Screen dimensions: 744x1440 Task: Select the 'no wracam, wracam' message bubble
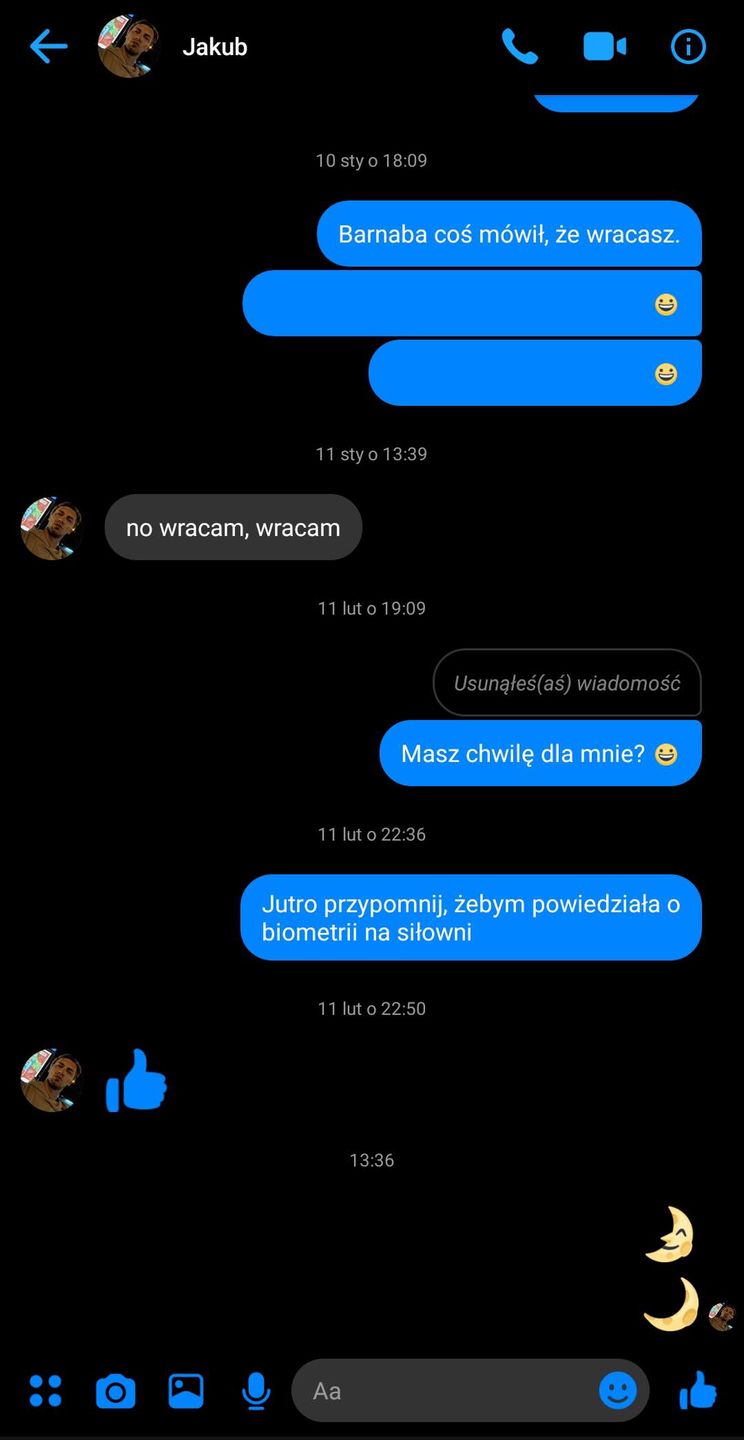233,527
